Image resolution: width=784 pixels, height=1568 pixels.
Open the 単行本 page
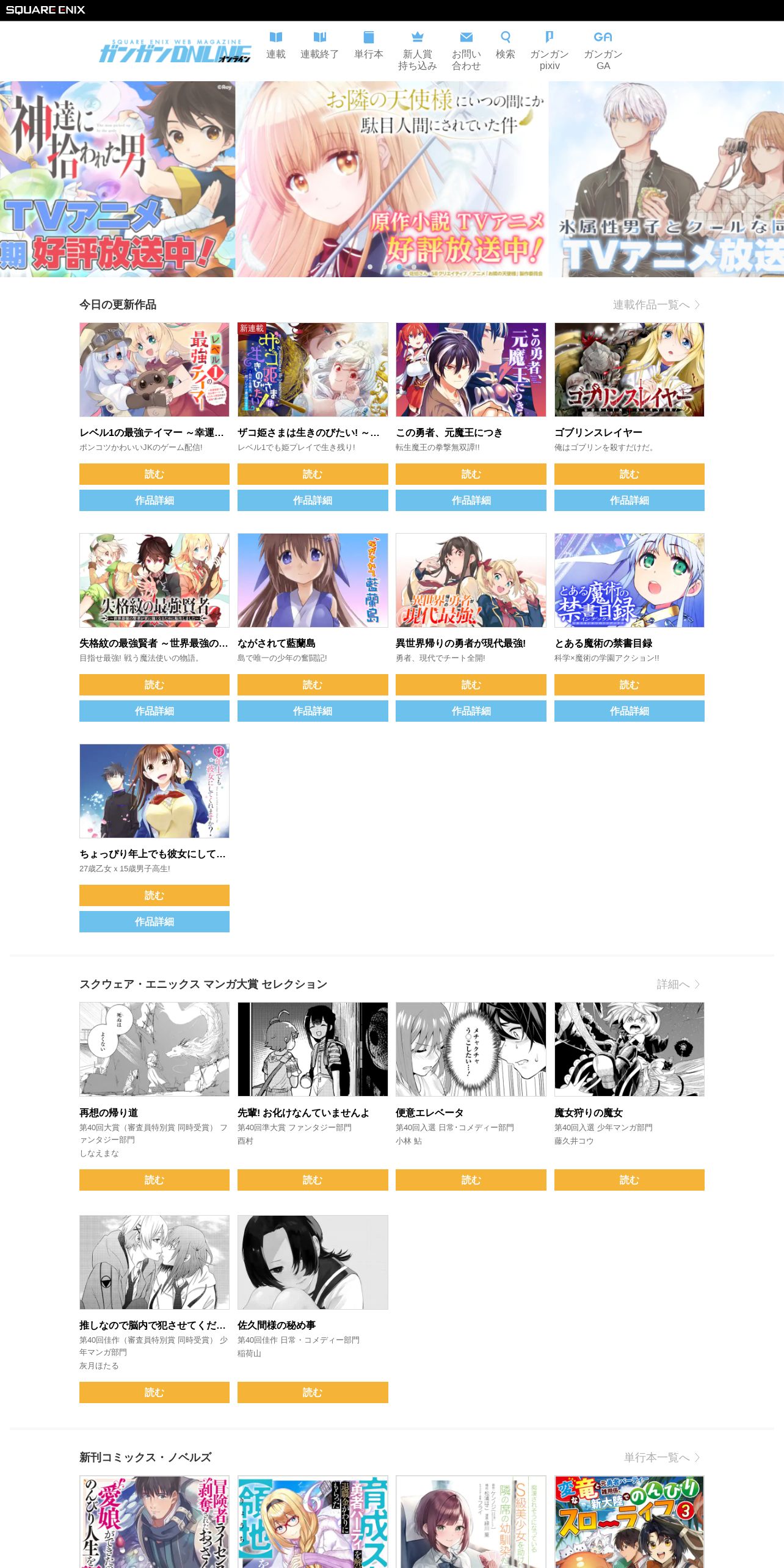tap(369, 46)
